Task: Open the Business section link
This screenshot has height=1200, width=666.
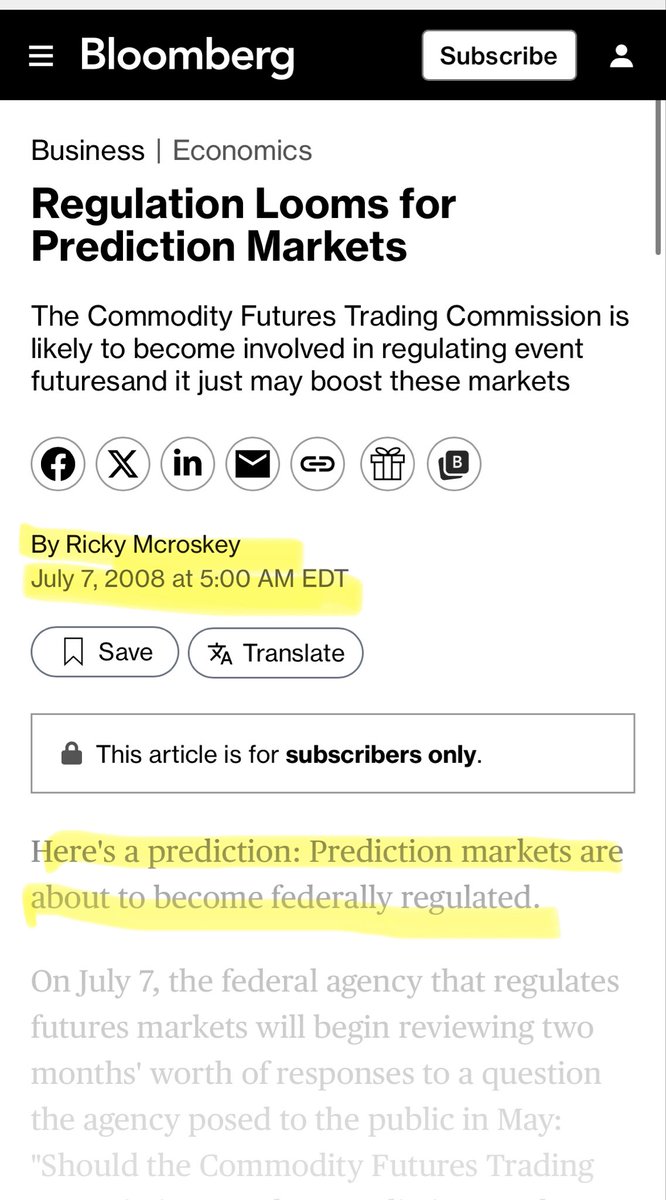Action: (x=88, y=151)
